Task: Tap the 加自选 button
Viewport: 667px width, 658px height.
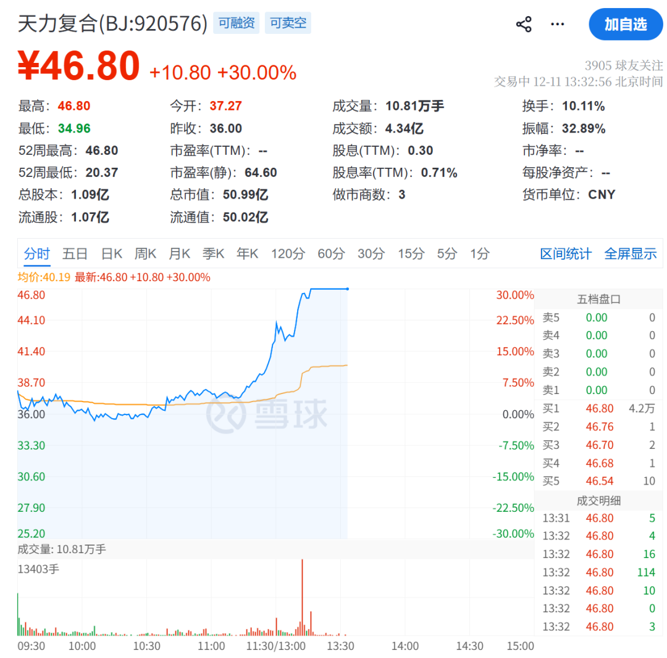Action: coord(624,23)
